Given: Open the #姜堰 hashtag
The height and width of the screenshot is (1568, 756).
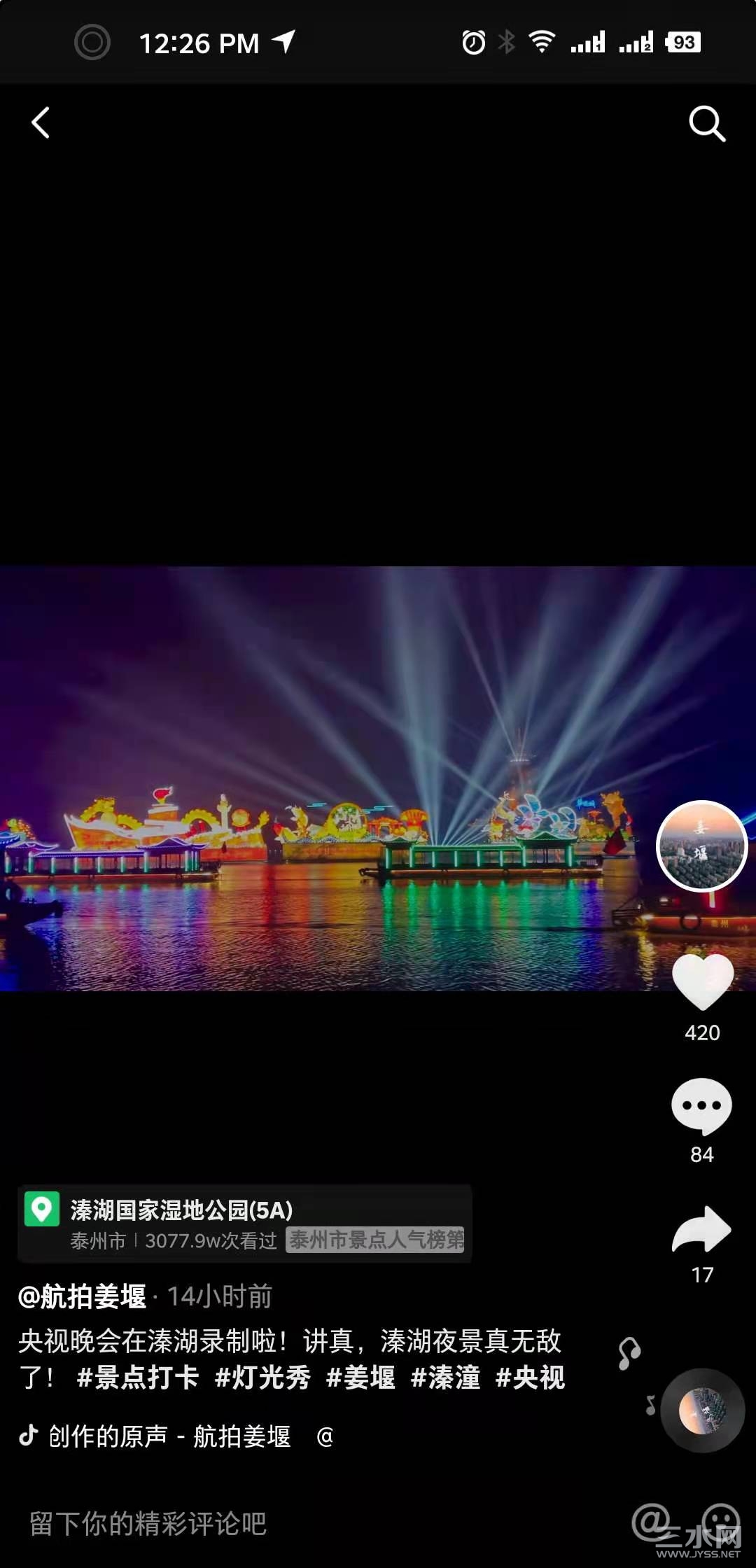Looking at the screenshot, I should click(360, 1378).
